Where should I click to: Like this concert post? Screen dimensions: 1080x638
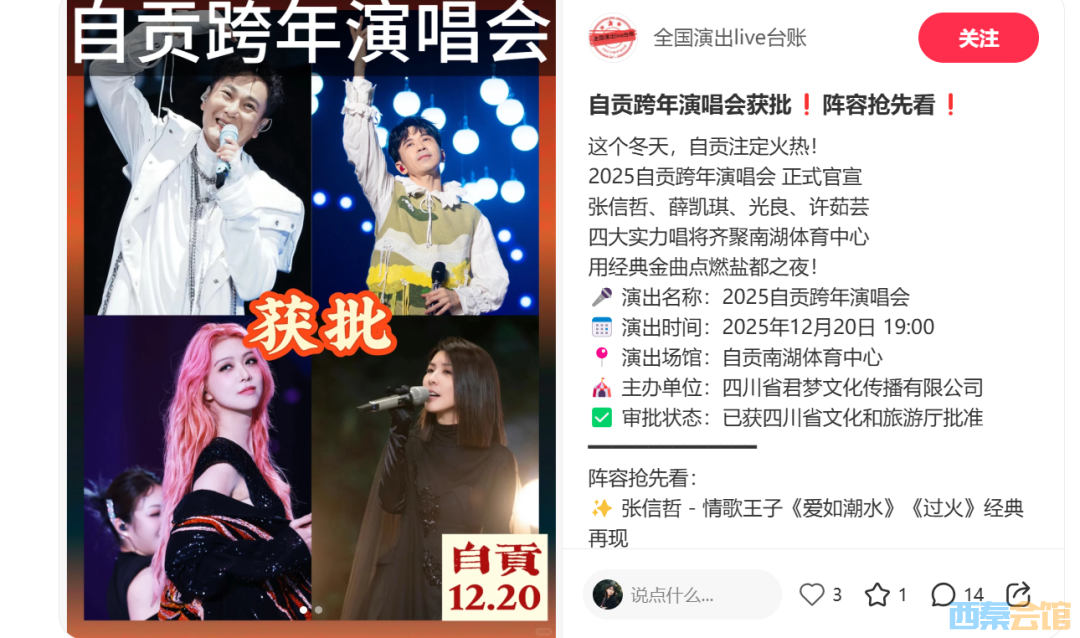[811, 595]
